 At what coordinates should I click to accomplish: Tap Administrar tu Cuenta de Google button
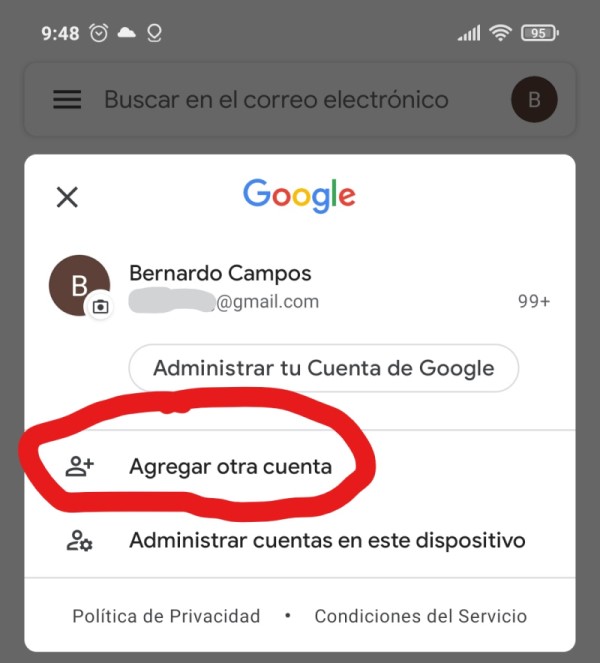point(323,368)
